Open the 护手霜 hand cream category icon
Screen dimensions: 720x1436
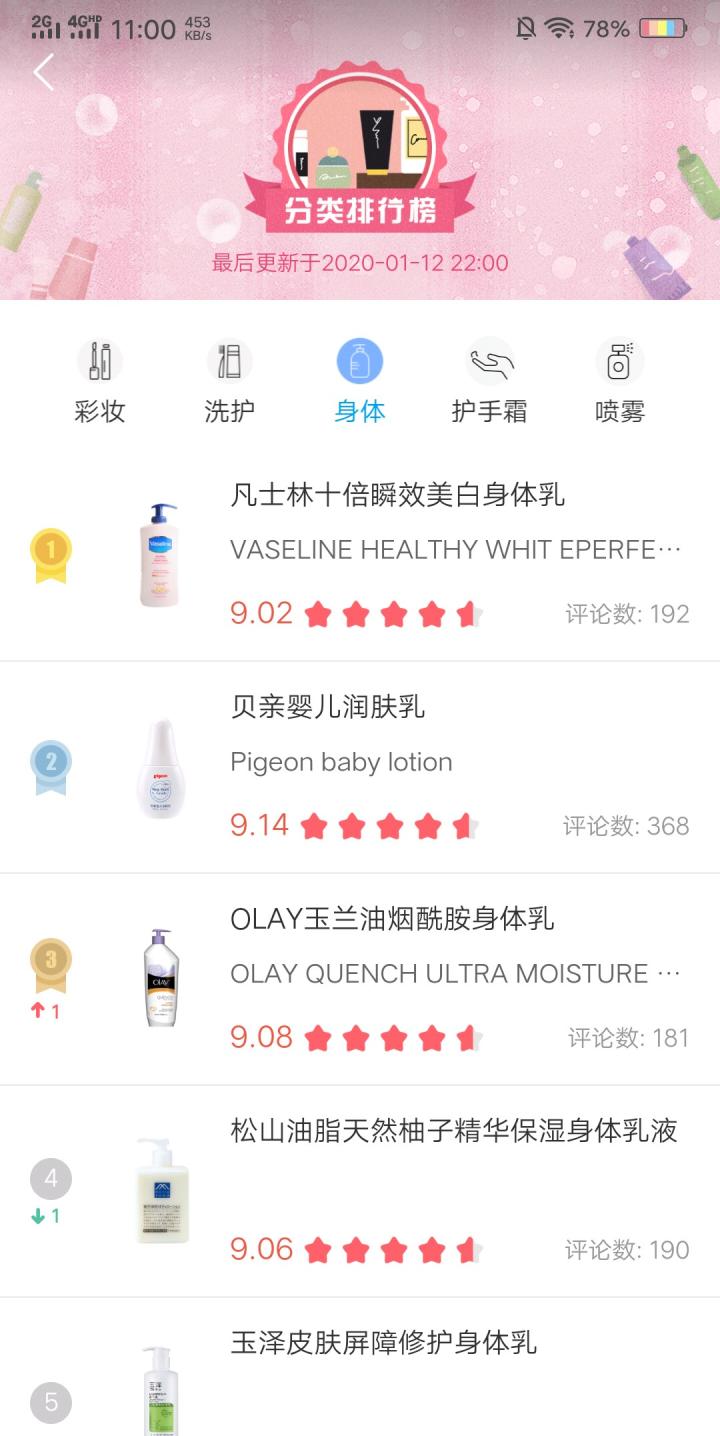489,361
